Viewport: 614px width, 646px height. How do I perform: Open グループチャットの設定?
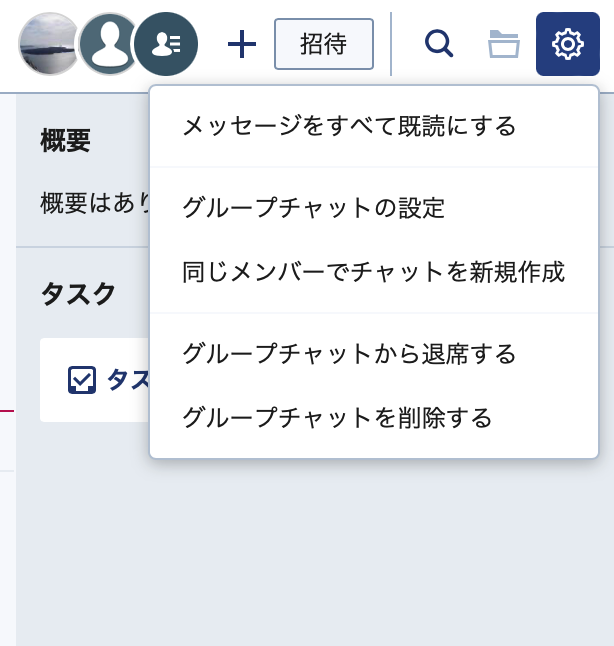click(313, 208)
